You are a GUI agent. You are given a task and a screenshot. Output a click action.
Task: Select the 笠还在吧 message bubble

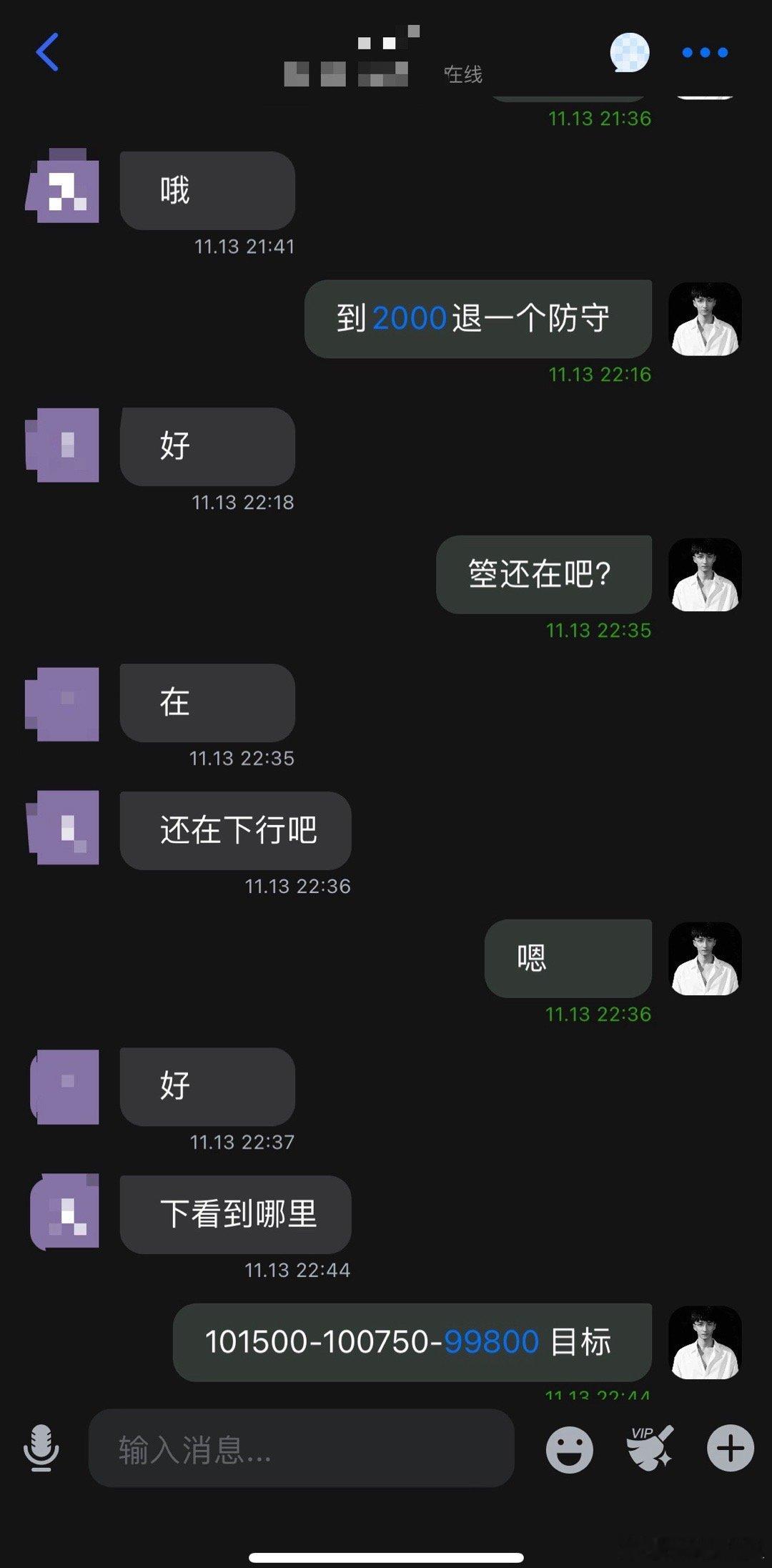click(x=543, y=575)
